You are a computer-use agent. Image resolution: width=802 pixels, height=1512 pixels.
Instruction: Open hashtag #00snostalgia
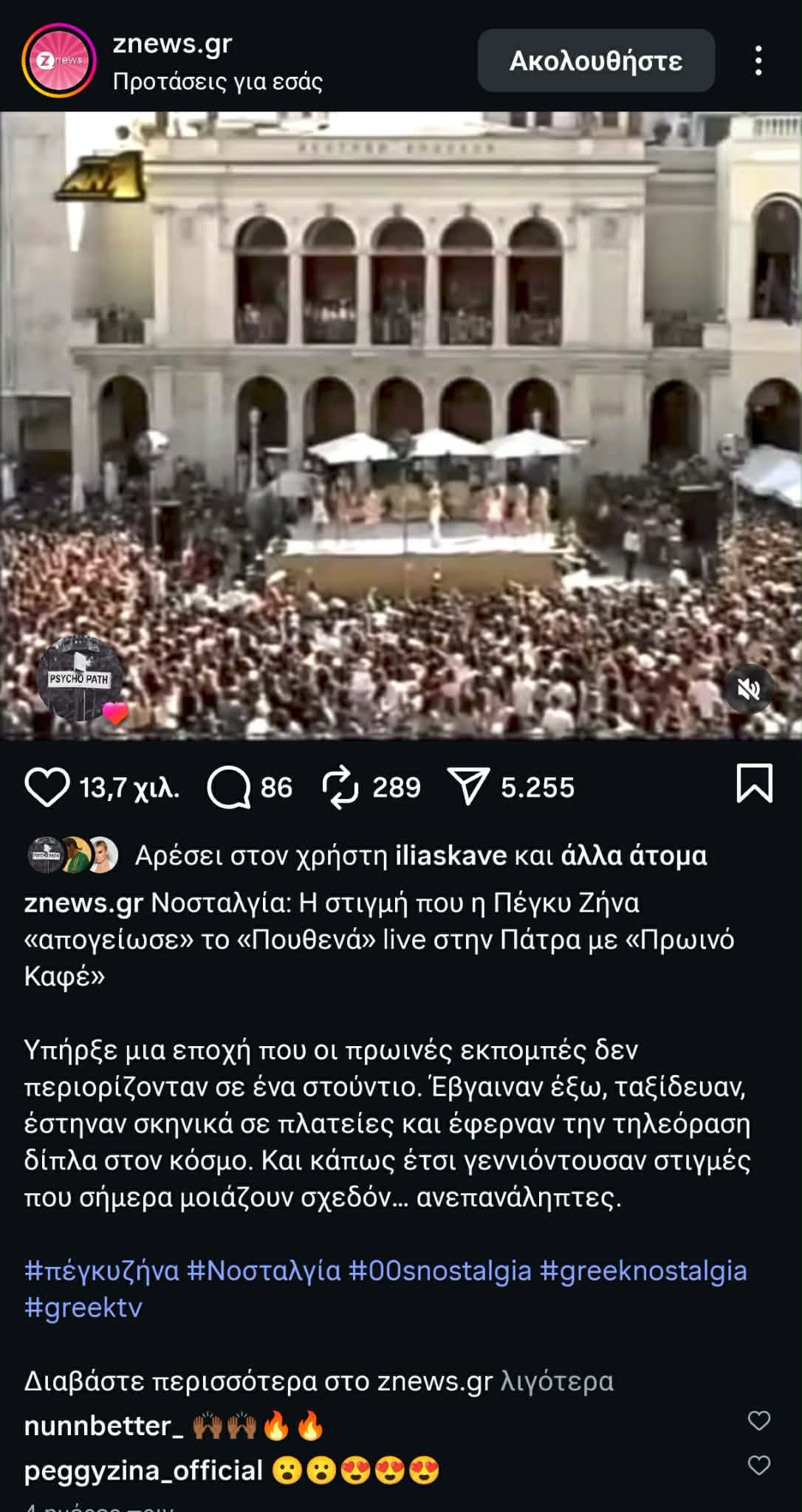[x=439, y=1271]
